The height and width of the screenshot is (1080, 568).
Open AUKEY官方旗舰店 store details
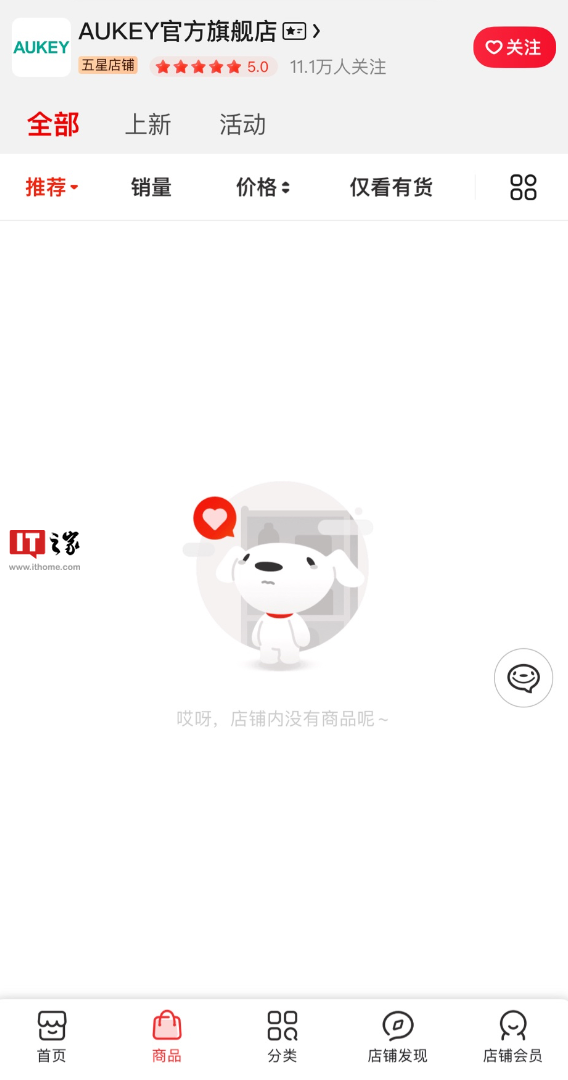click(x=200, y=31)
